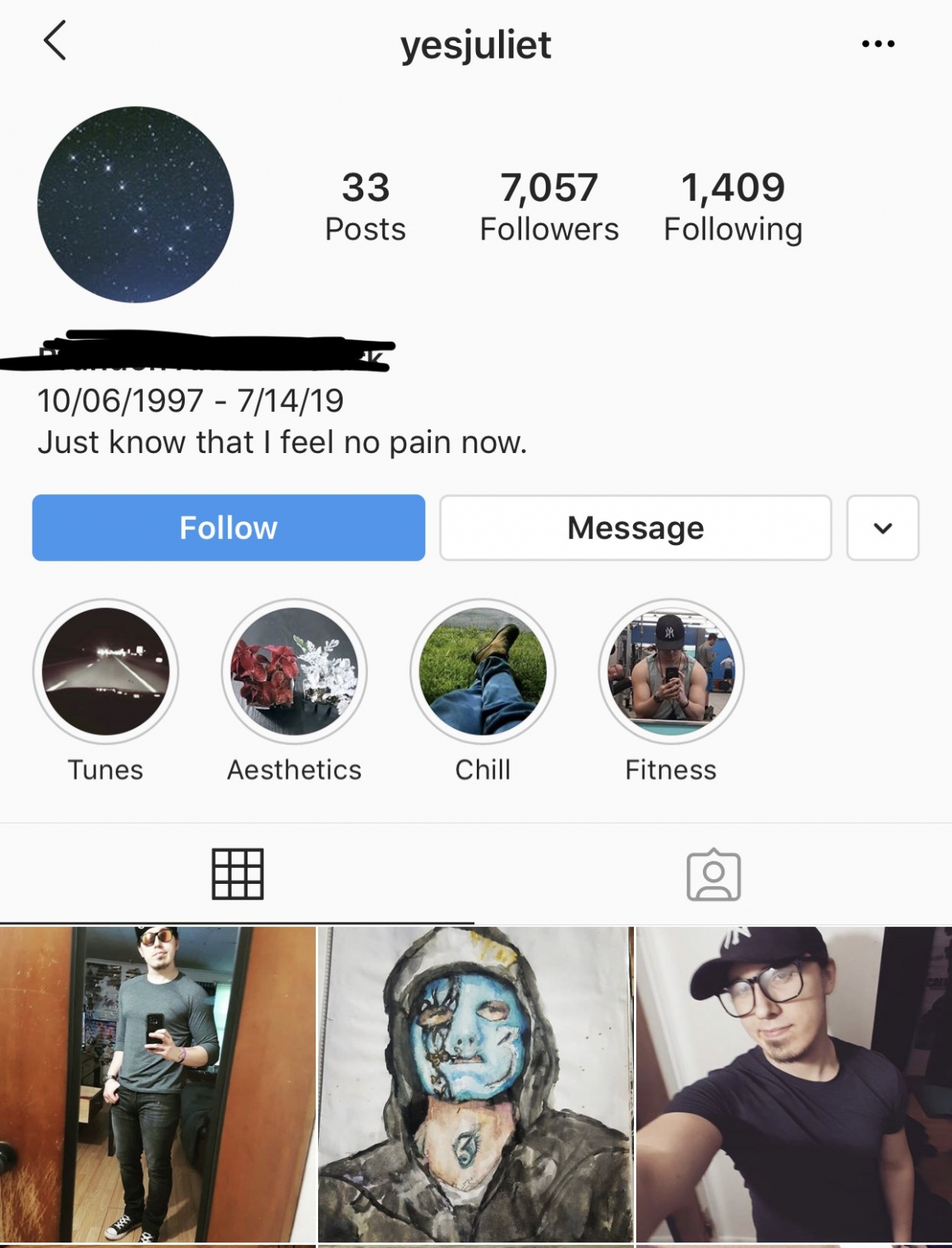Send a message to yesjuliet
The width and height of the screenshot is (952, 1248).
(635, 528)
